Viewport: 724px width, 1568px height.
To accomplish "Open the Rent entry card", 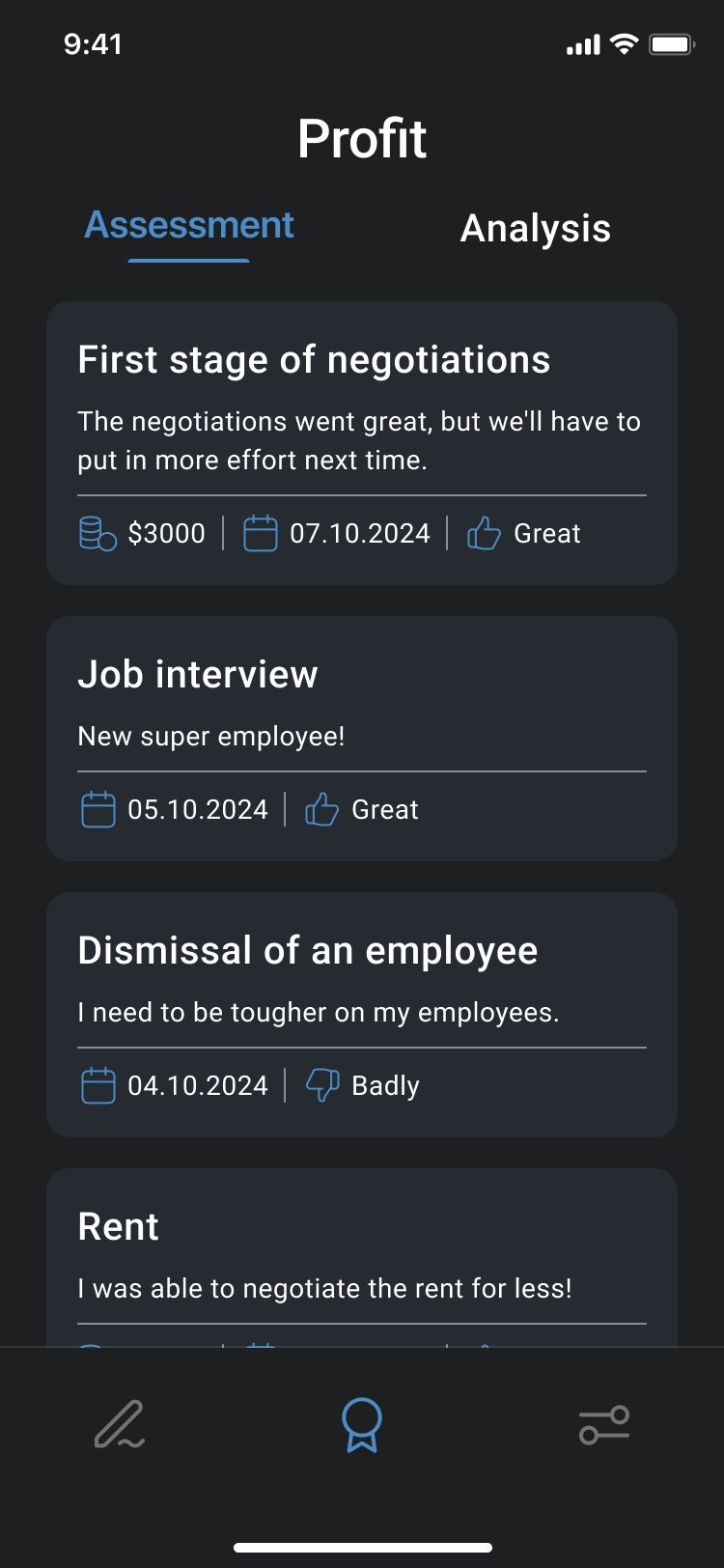I will pyautogui.click(x=362, y=1257).
